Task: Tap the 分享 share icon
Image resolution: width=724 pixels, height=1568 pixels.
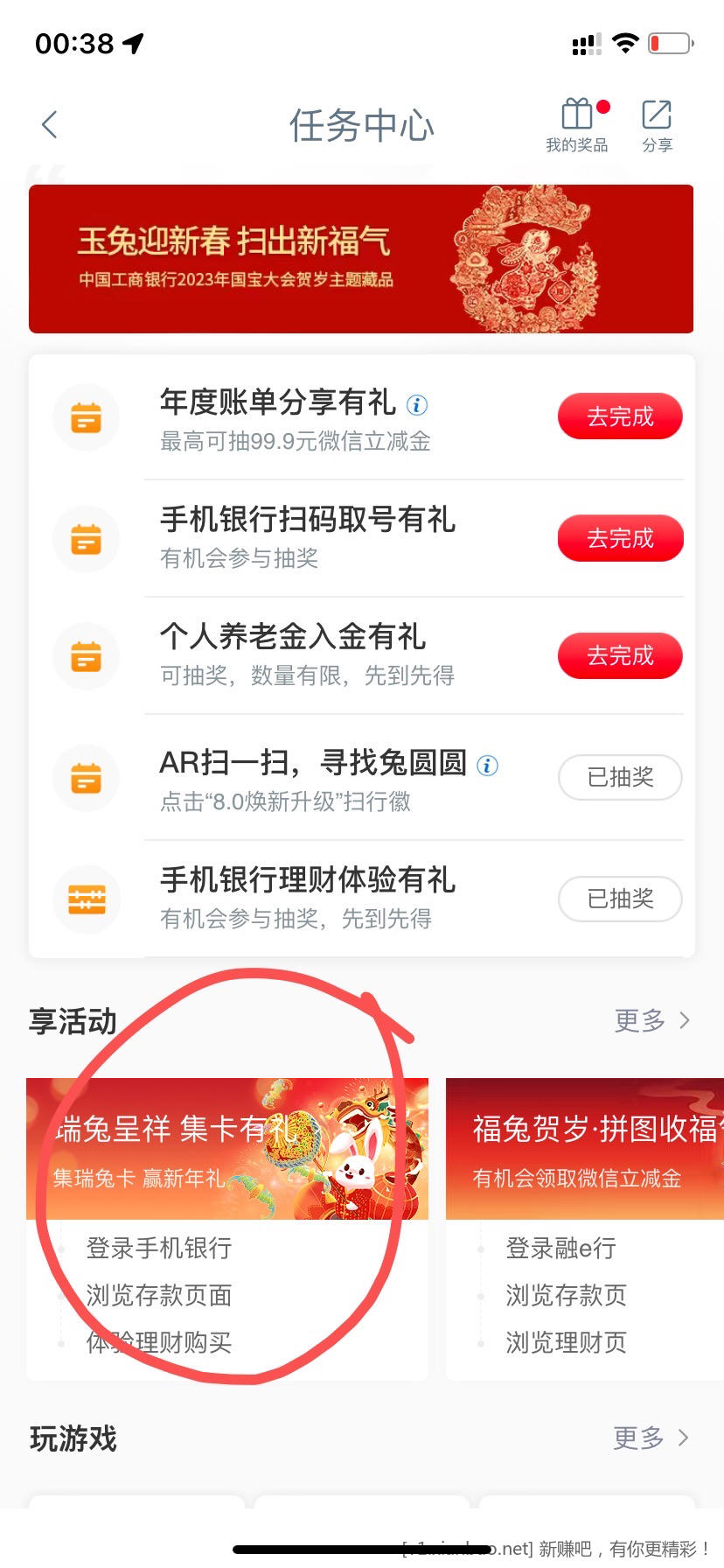Action: (x=657, y=125)
